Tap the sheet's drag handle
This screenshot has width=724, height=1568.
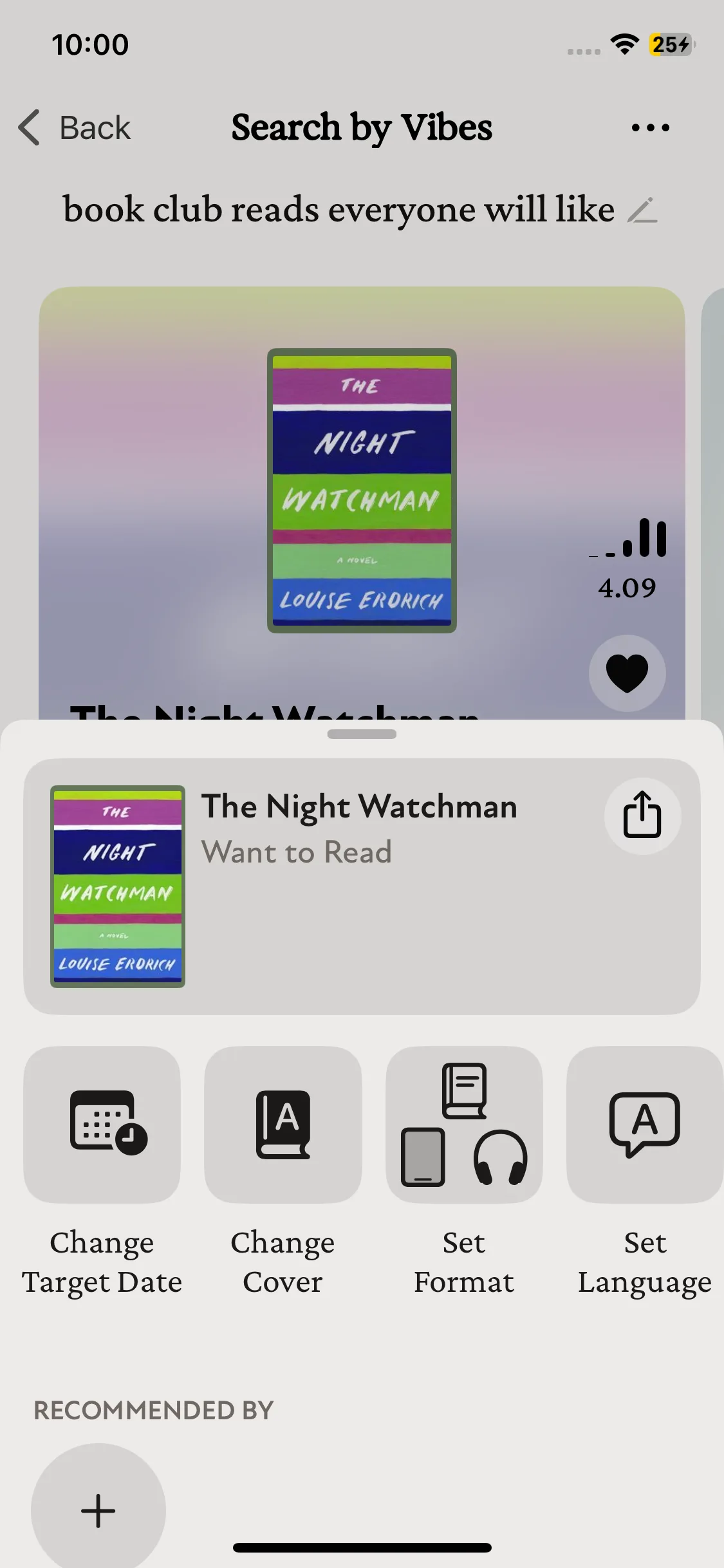[x=362, y=734]
